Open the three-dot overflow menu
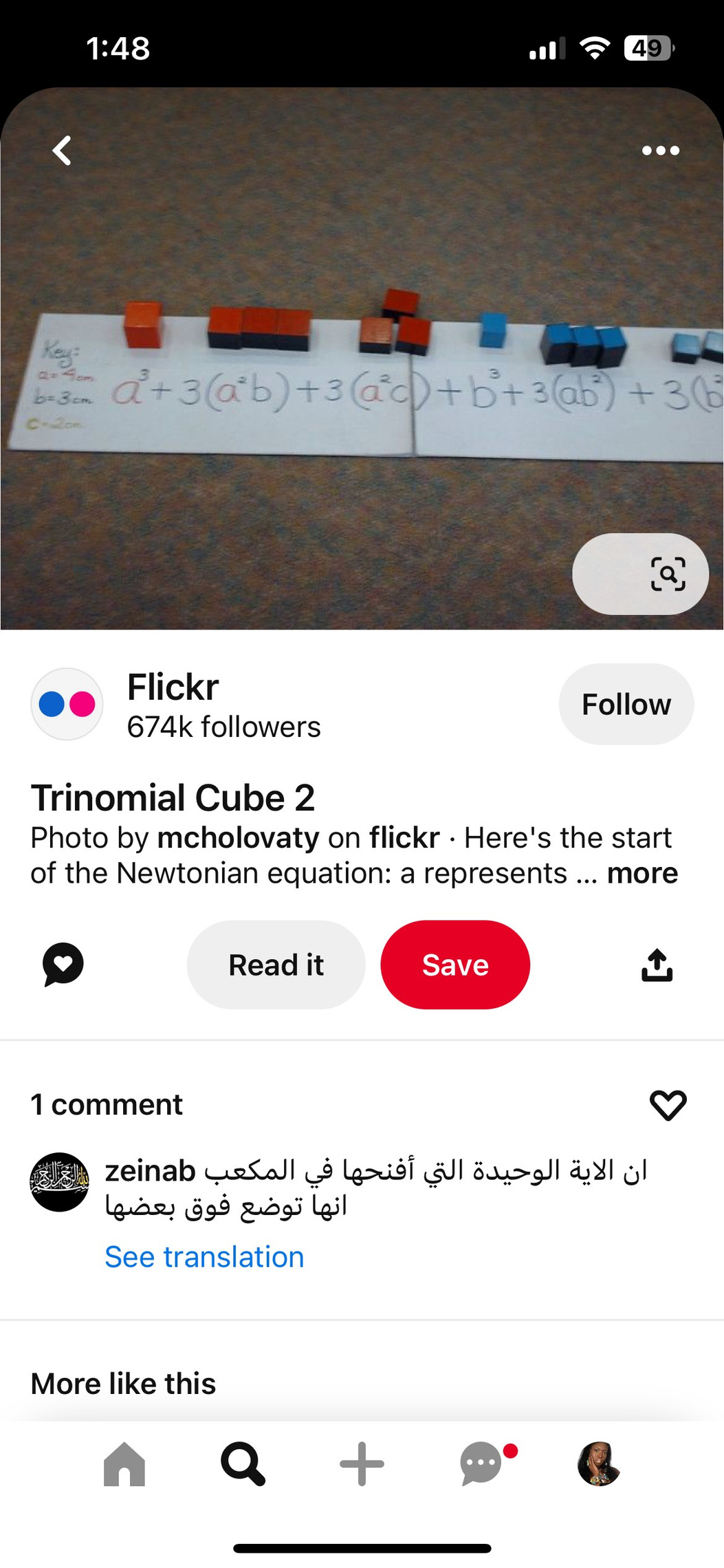Image resolution: width=724 pixels, height=1568 pixels. (x=660, y=151)
